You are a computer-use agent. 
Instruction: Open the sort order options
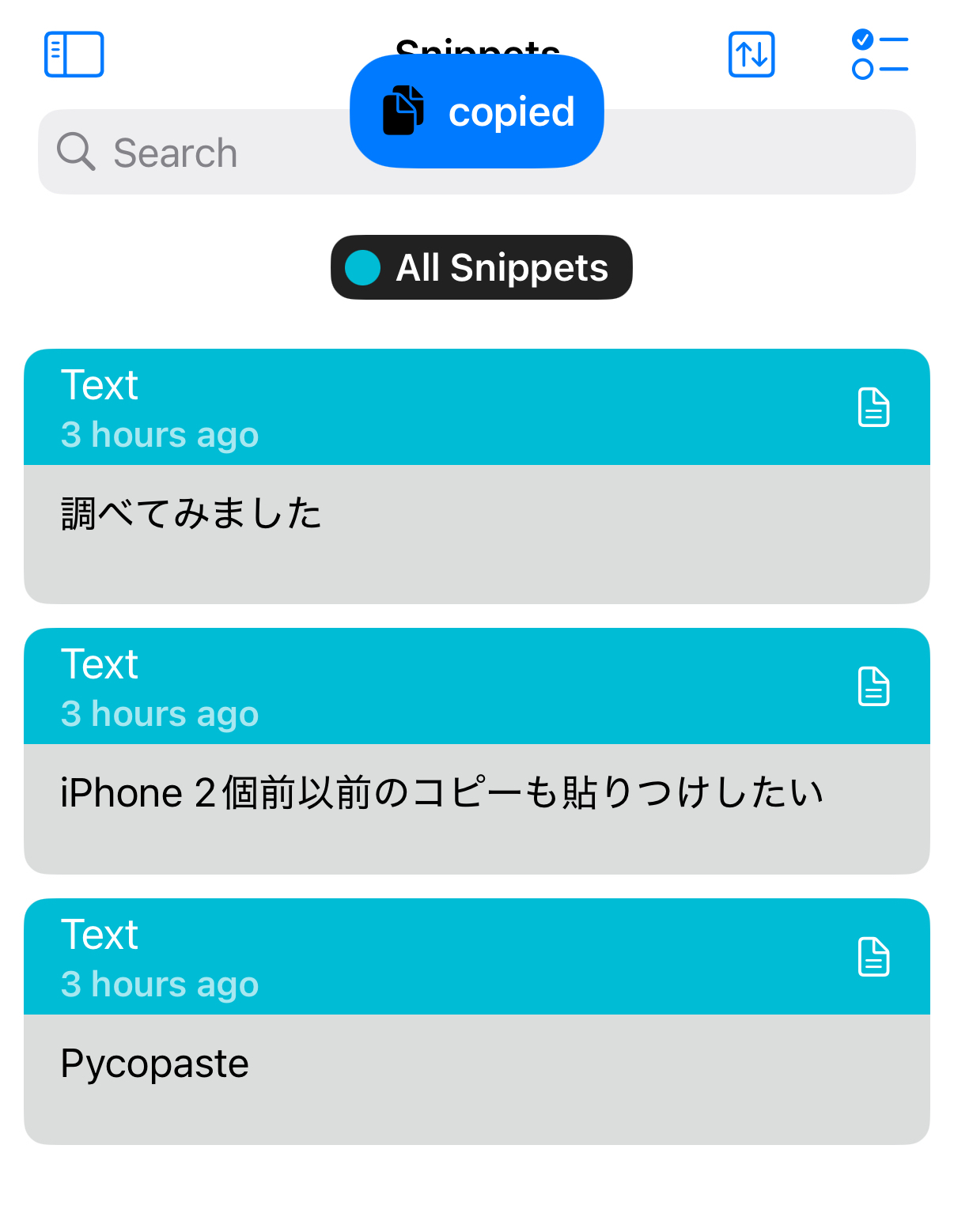(751, 55)
